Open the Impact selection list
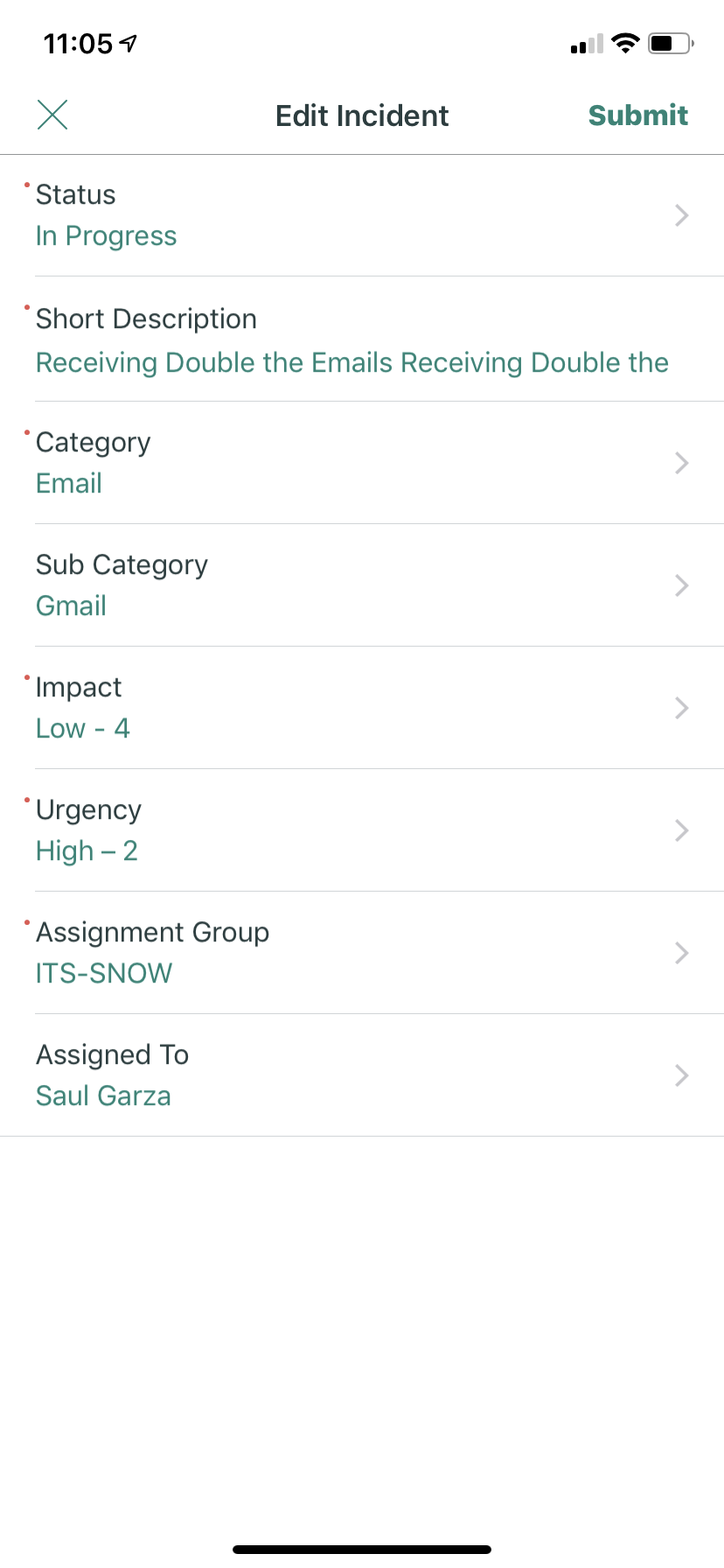Viewport: 724px width, 1568px height. click(681, 708)
